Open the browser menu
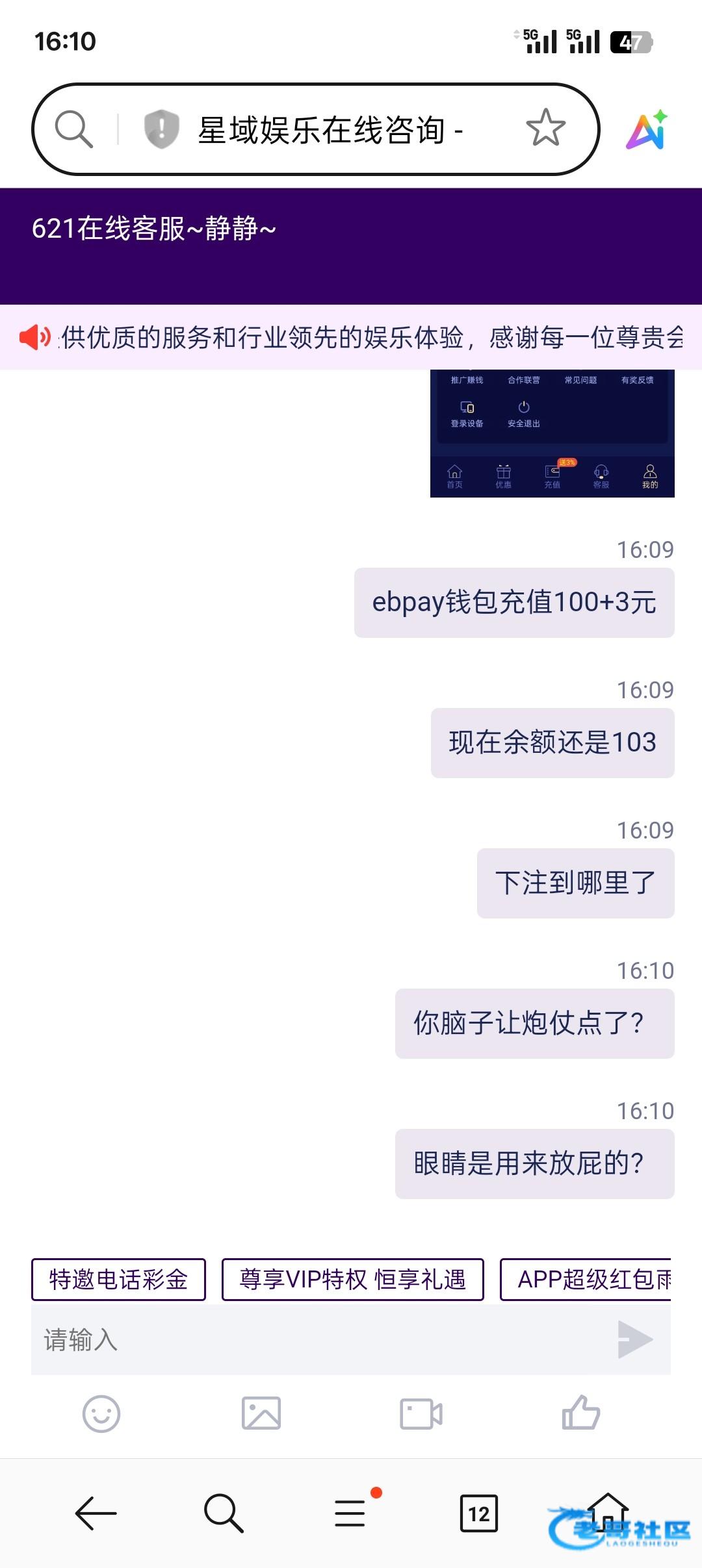This screenshot has height=1568, width=702. pyautogui.click(x=350, y=1513)
